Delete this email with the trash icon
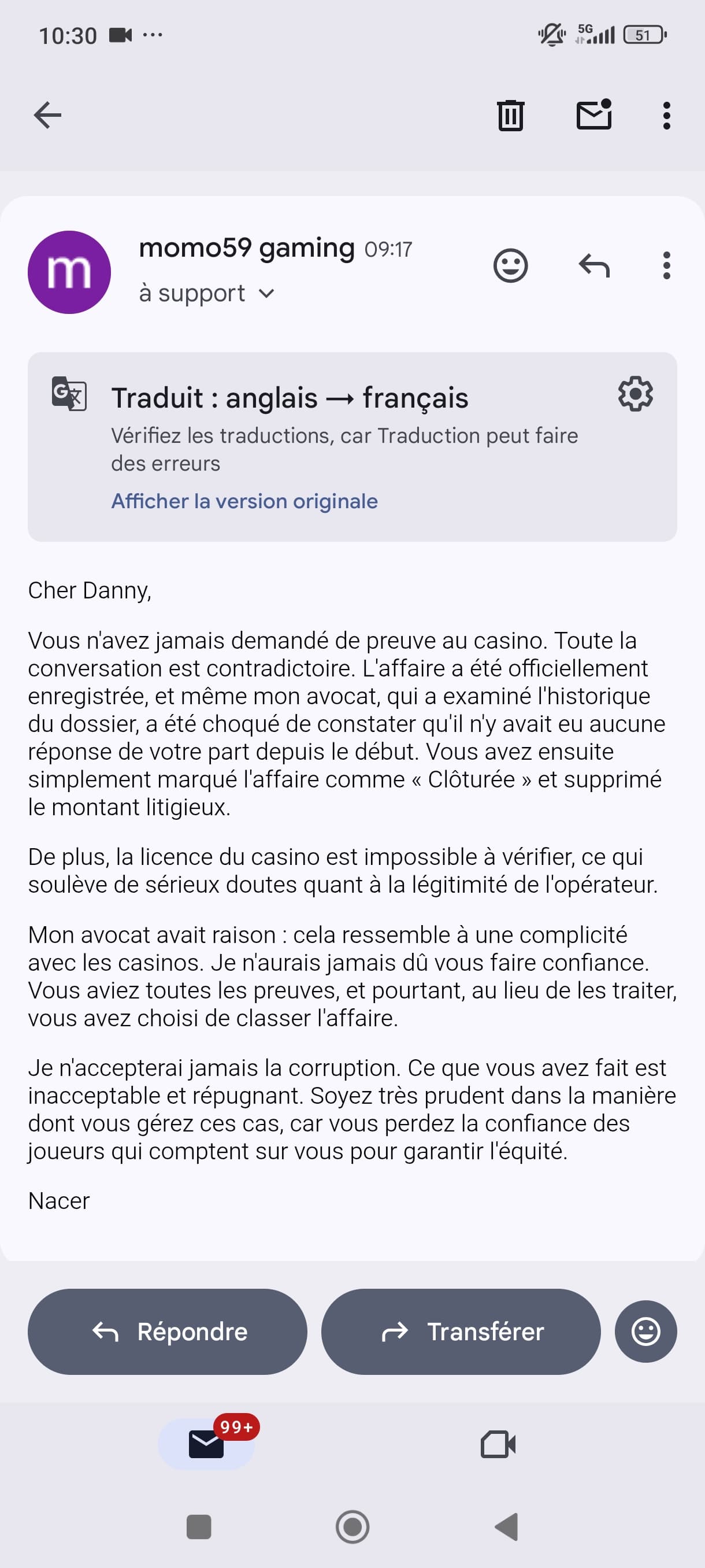 coord(510,115)
